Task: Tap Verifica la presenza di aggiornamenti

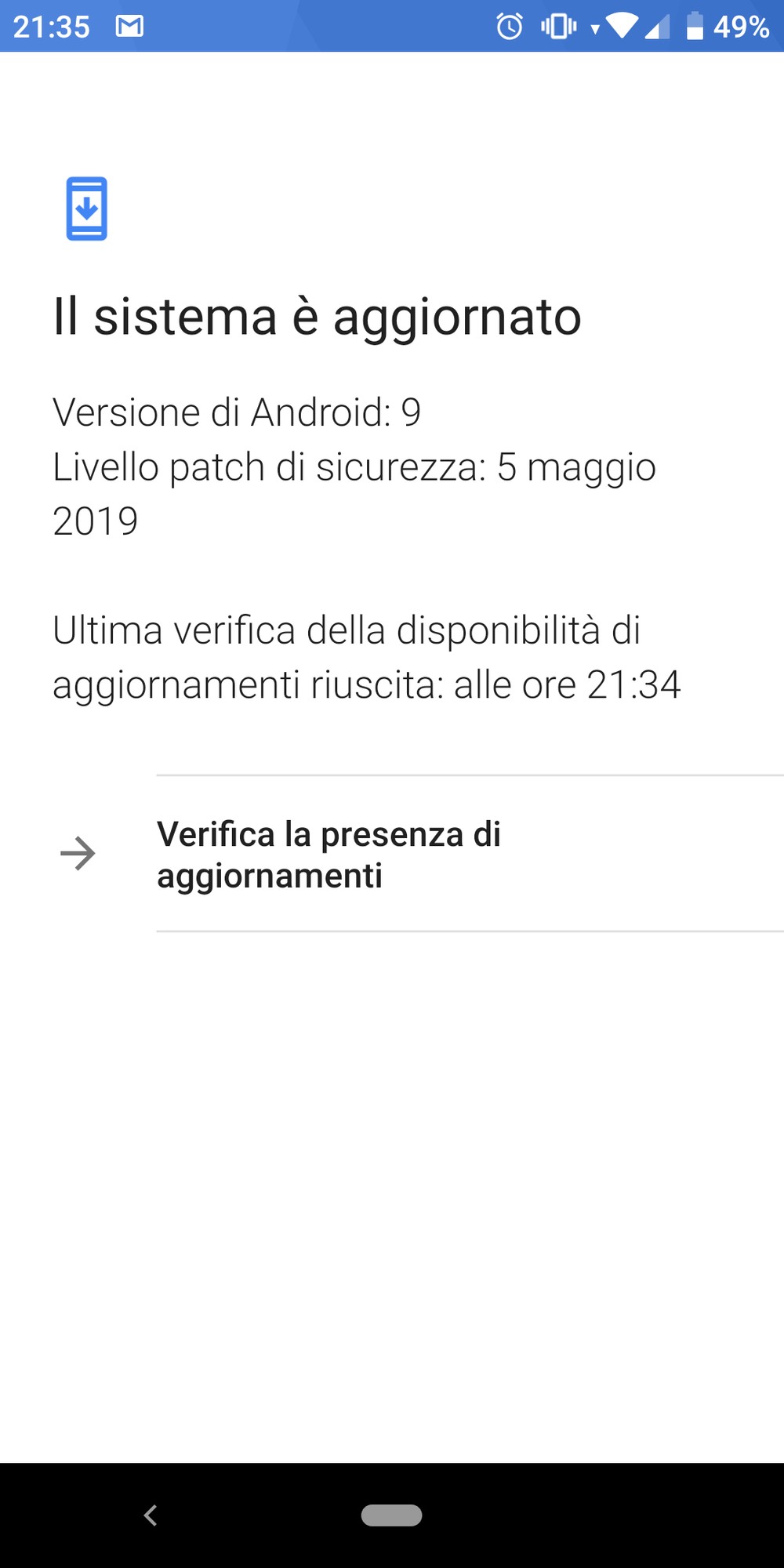Action: tap(392, 854)
